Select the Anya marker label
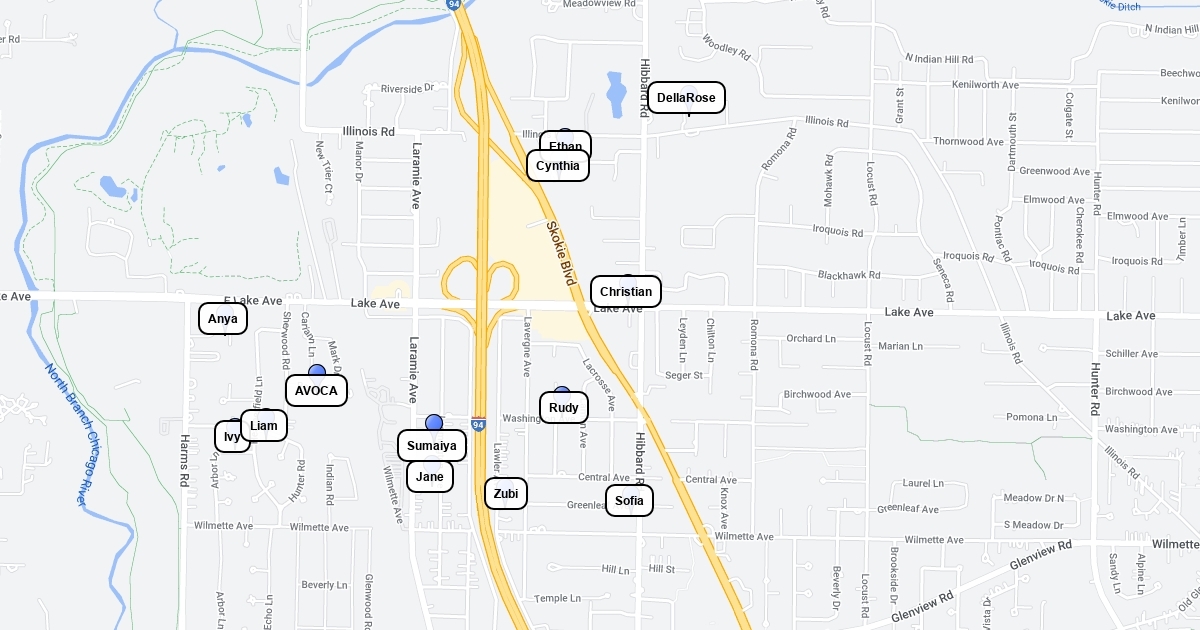Image resolution: width=1200 pixels, height=630 pixels. pos(223,319)
